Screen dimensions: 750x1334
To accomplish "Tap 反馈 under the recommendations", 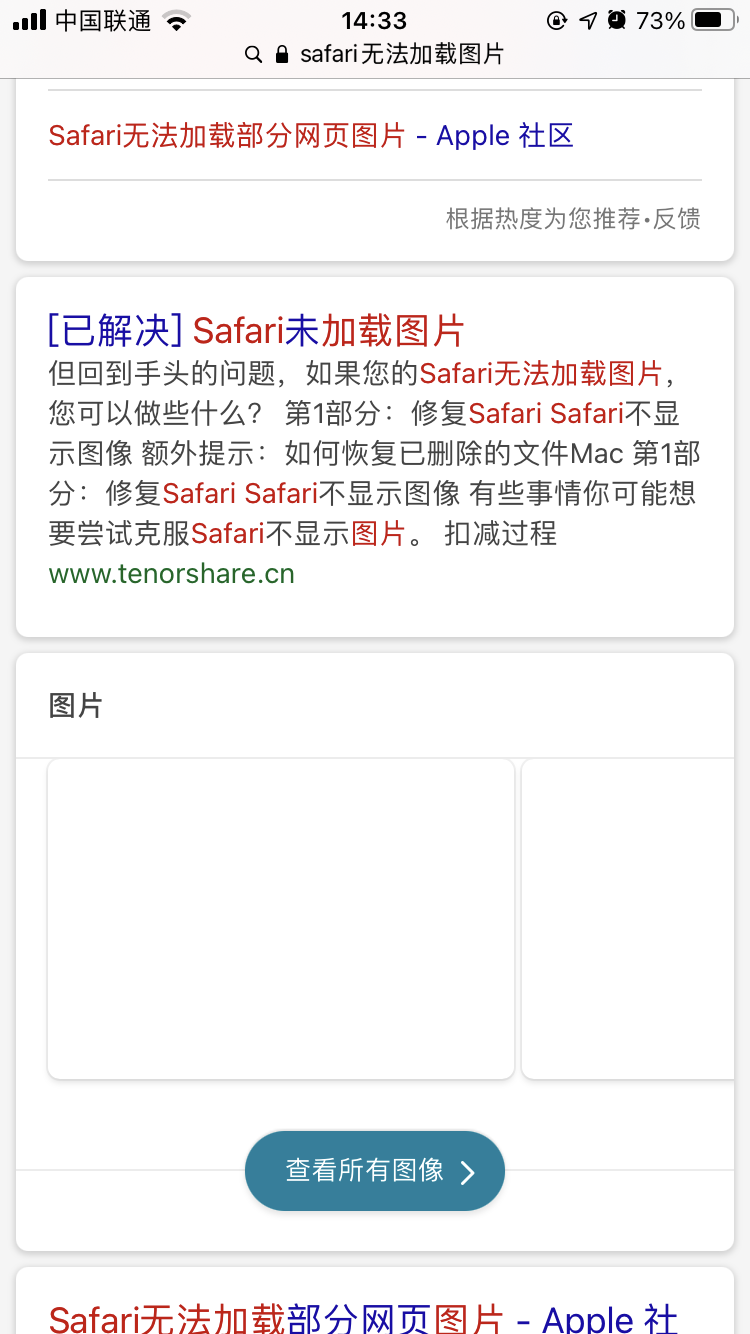I will click(677, 219).
